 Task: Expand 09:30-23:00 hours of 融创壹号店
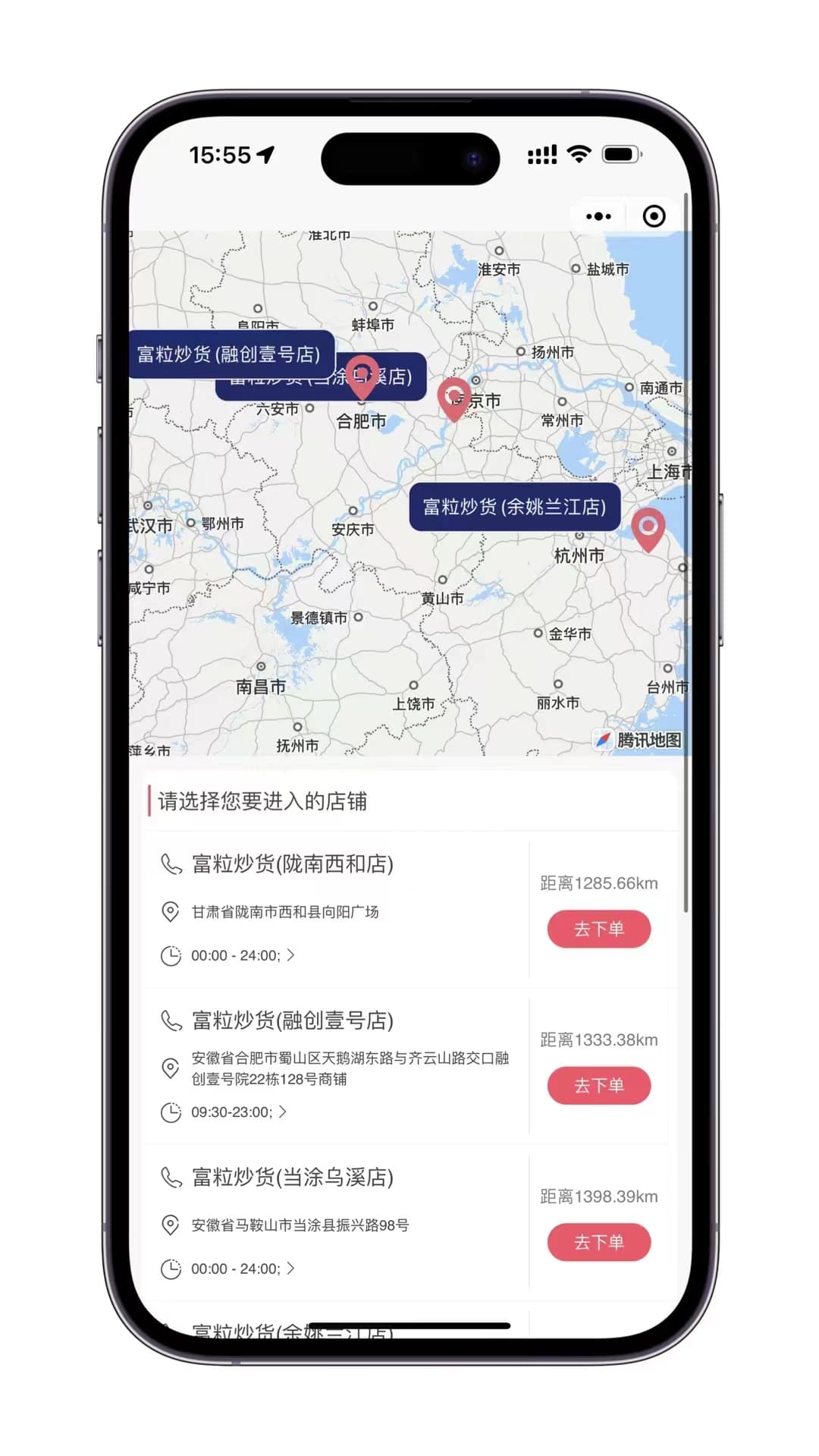click(x=283, y=1112)
